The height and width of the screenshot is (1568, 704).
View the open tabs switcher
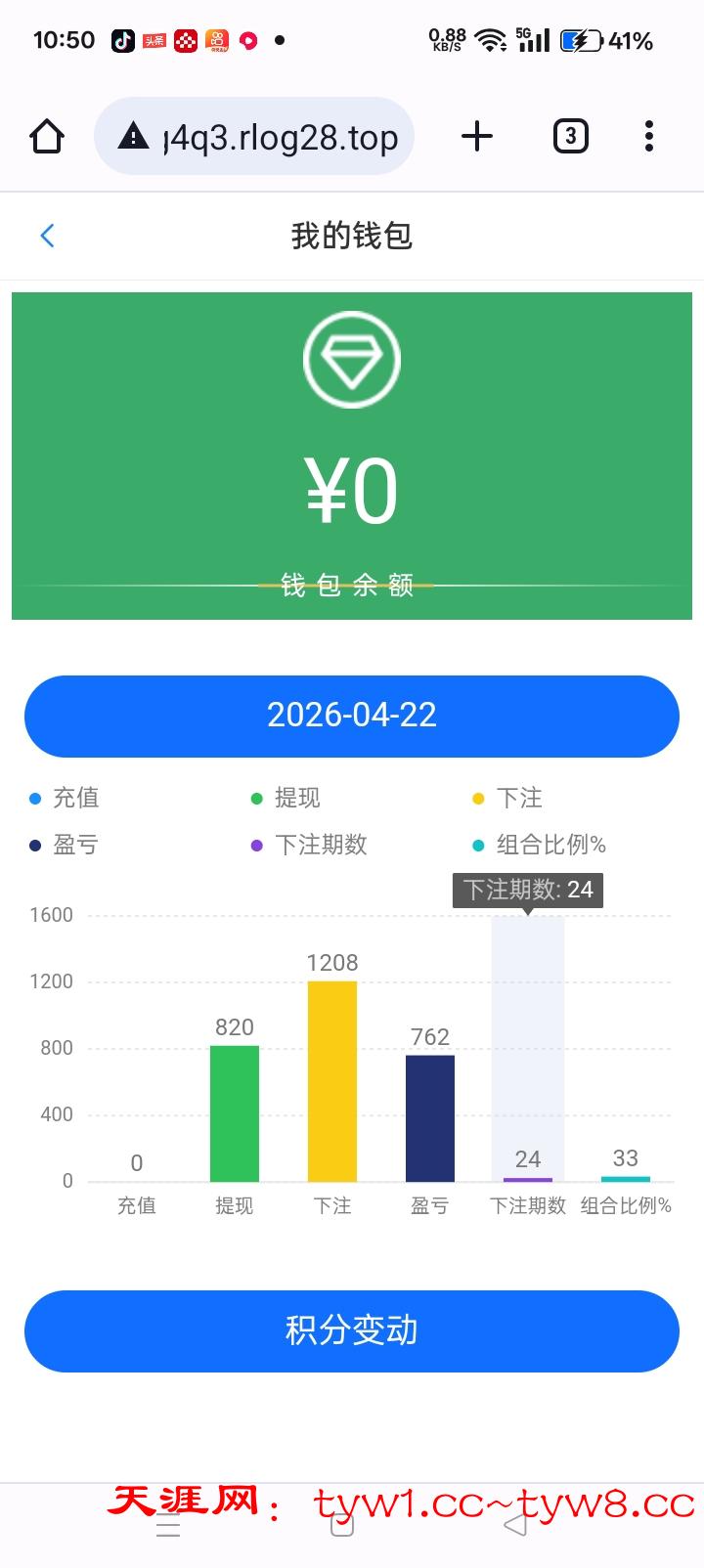tap(571, 136)
